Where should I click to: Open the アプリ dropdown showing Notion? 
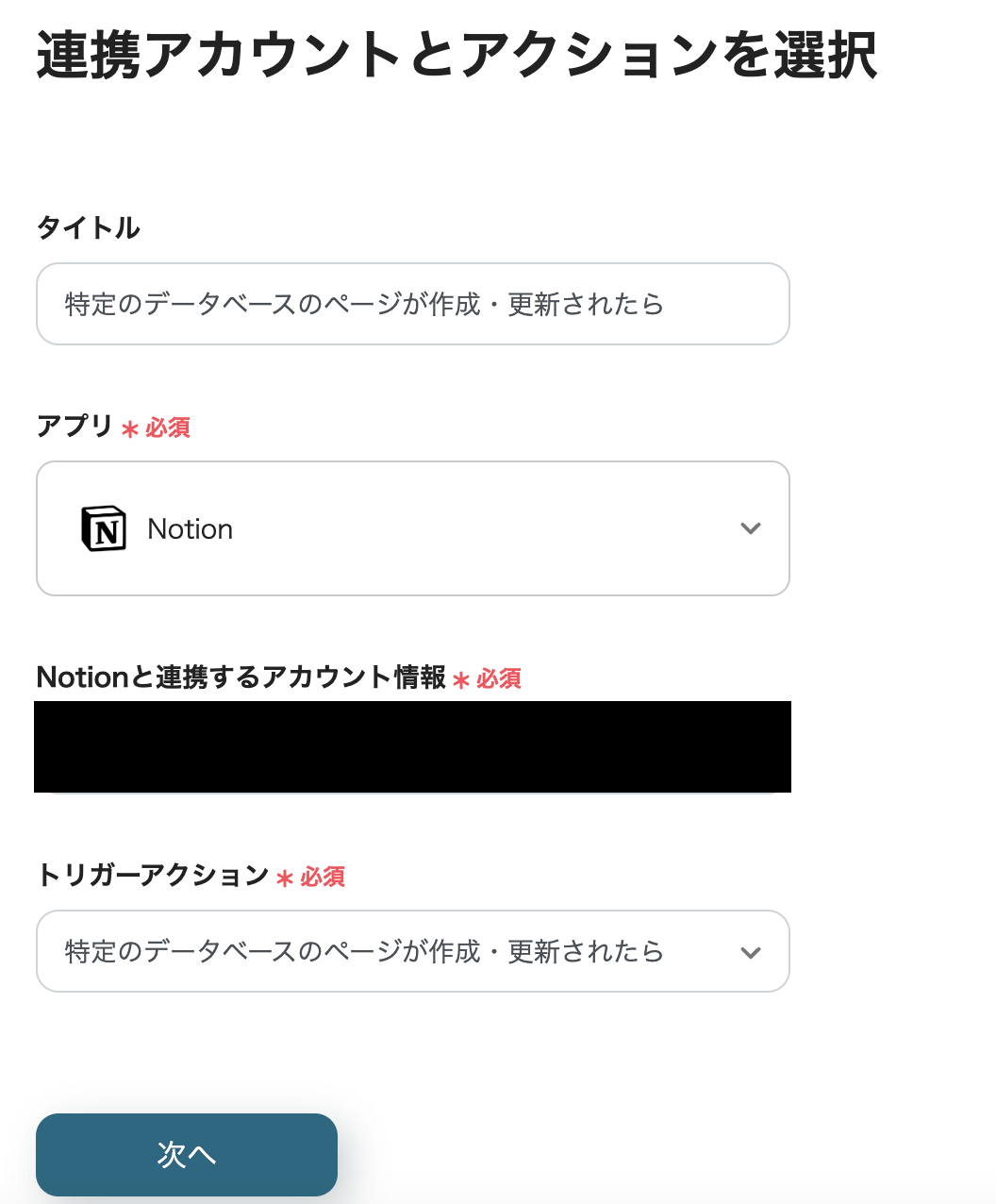click(x=412, y=528)
